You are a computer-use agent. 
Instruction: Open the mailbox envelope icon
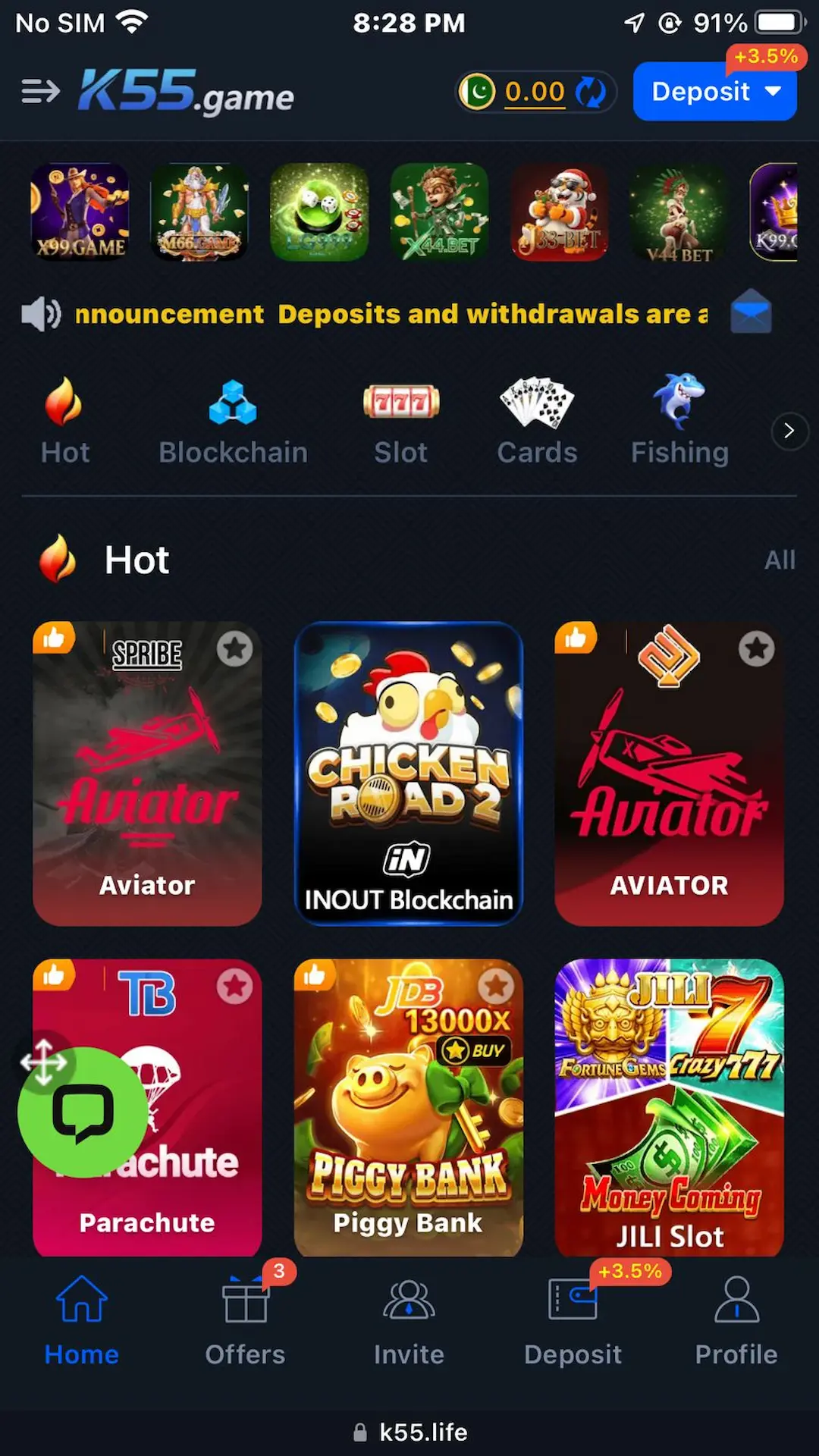coord(751,312)
